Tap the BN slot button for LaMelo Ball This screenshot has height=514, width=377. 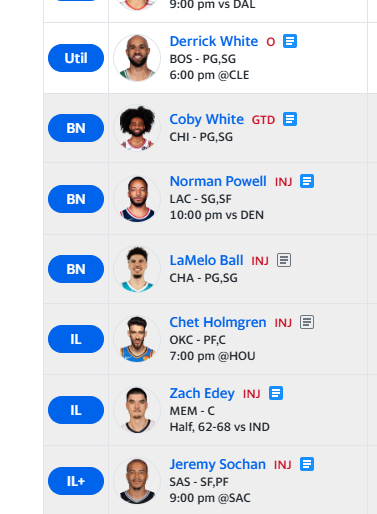point(76,269)
